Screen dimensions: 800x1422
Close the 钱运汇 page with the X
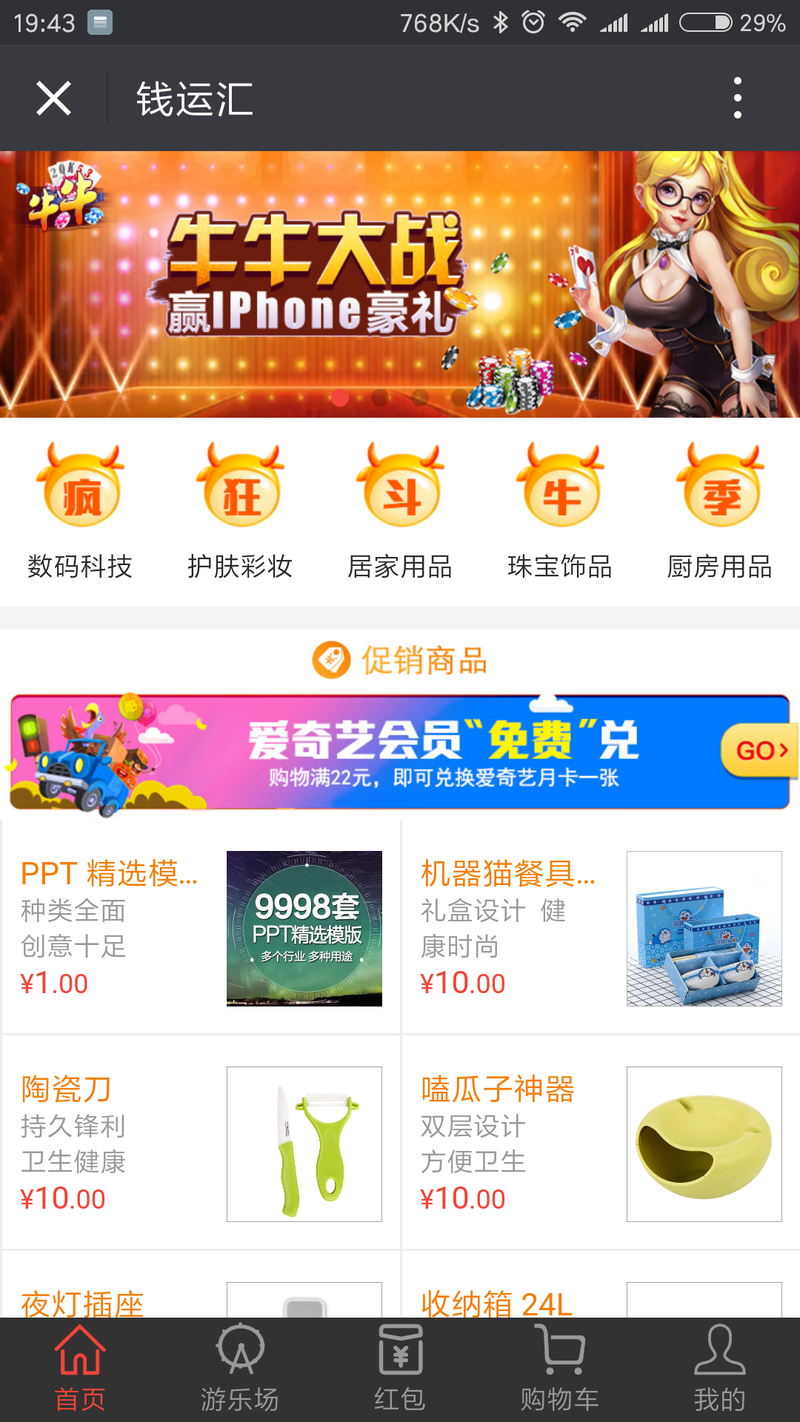[53, 97]
